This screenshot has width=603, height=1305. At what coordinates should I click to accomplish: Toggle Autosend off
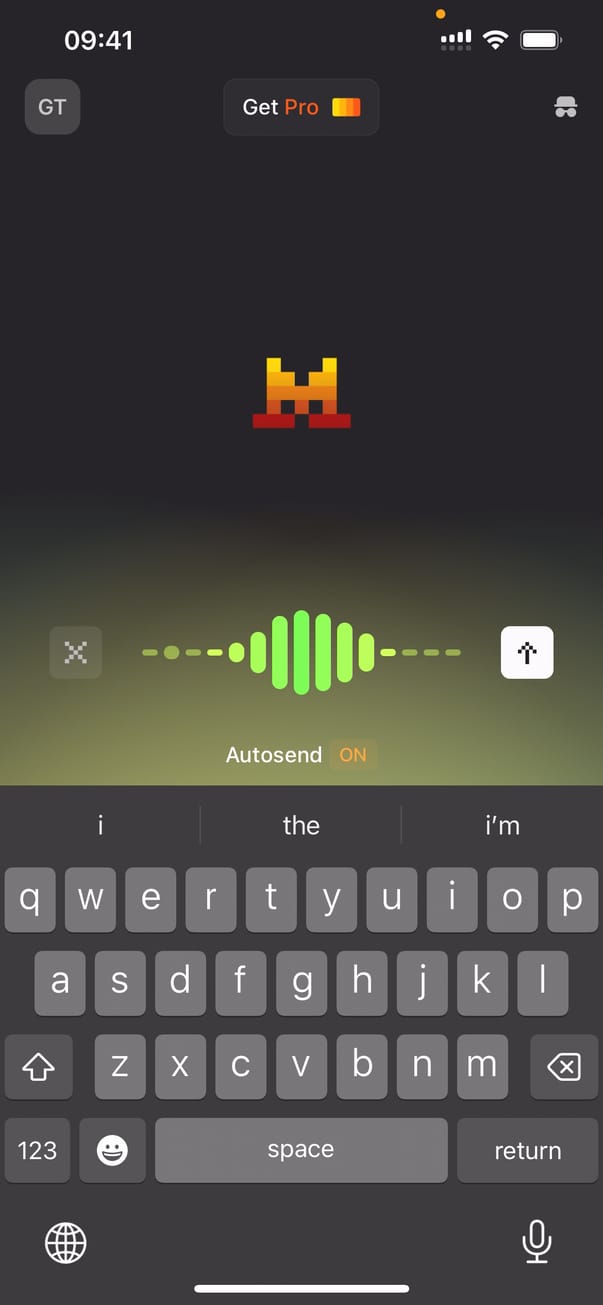tap(352, 755)
